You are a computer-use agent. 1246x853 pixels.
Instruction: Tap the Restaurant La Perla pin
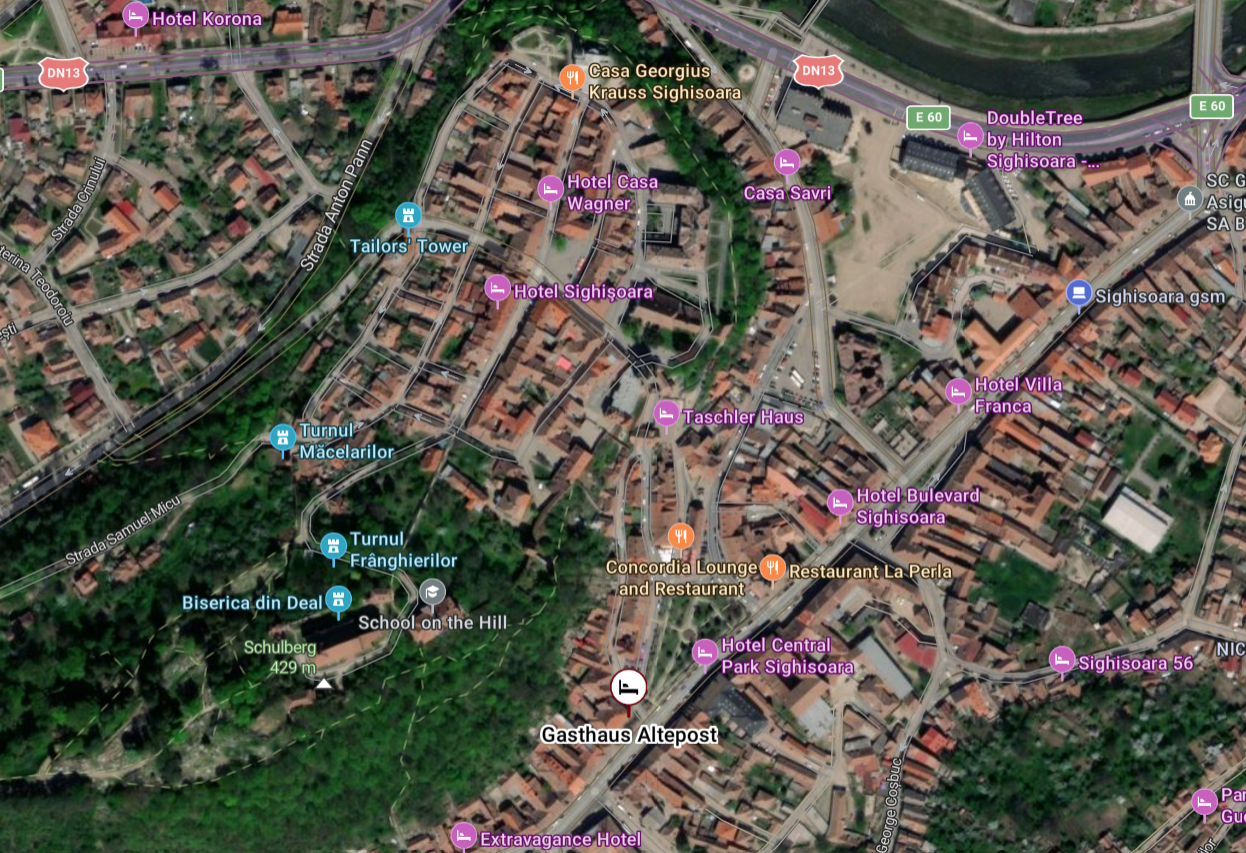[772, 568]
